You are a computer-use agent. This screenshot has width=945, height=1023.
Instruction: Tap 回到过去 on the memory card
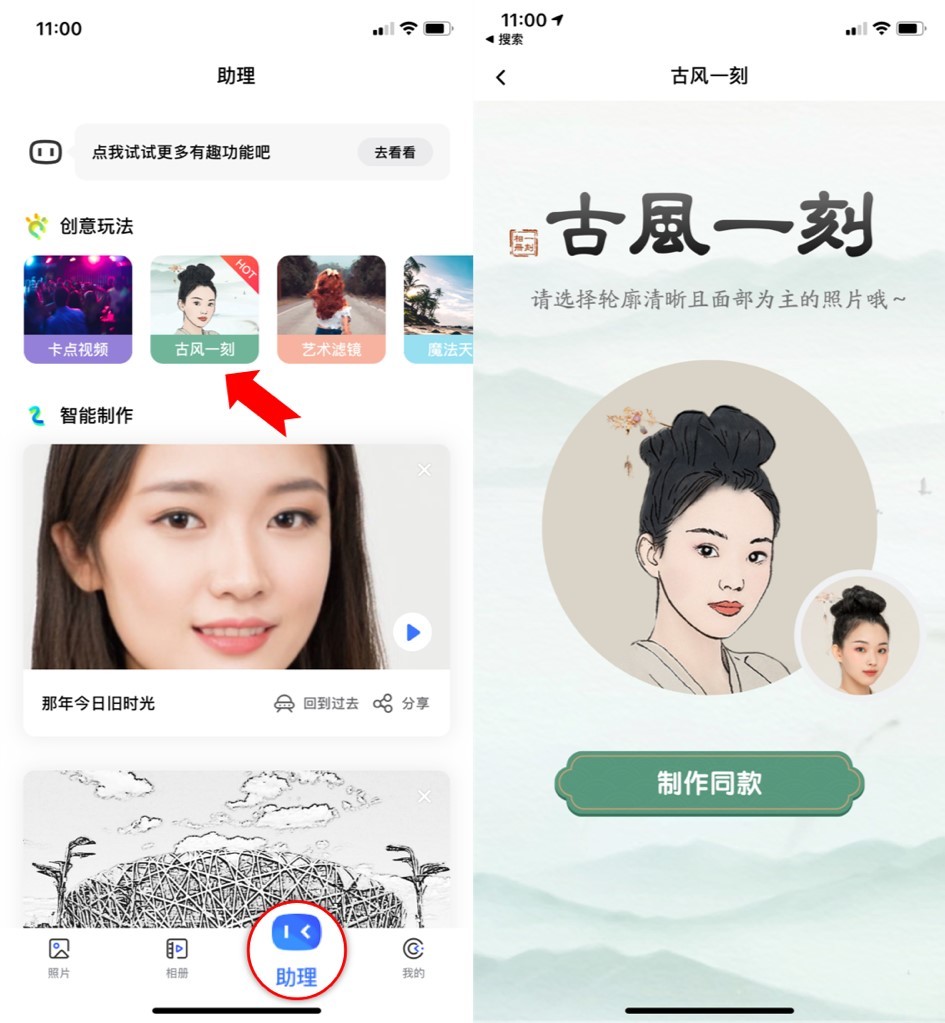(x=316, y=704)
